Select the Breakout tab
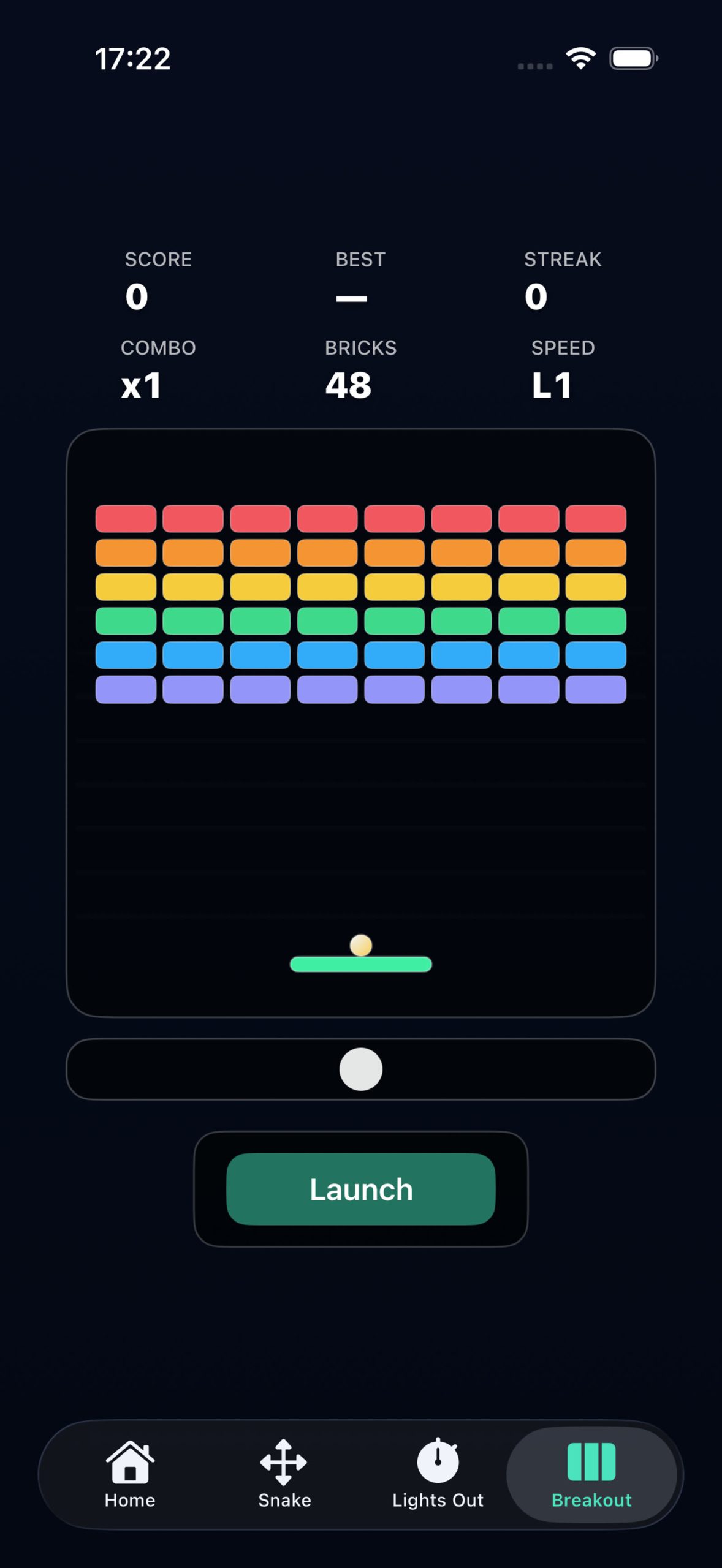 [591, 1474]
